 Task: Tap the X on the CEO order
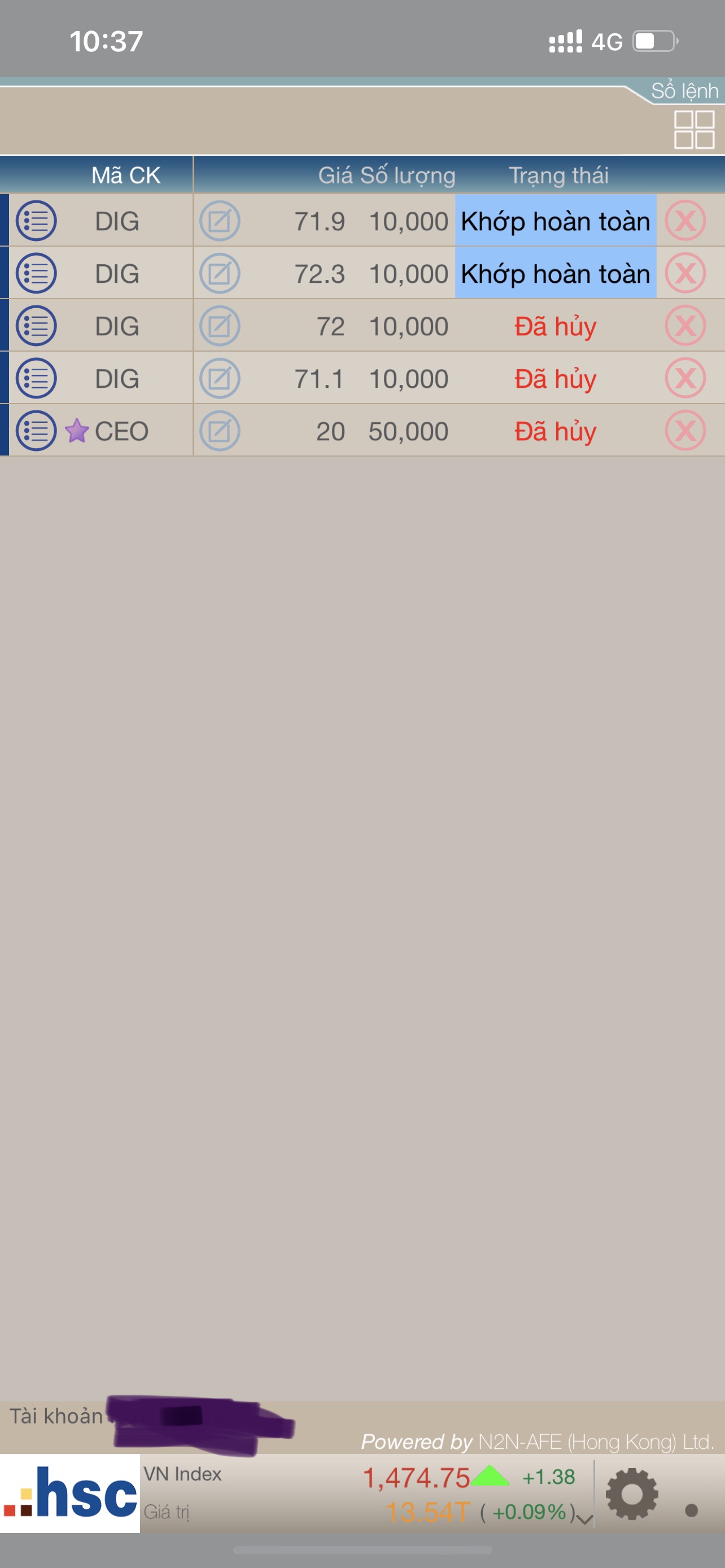(x=685, y=430)
